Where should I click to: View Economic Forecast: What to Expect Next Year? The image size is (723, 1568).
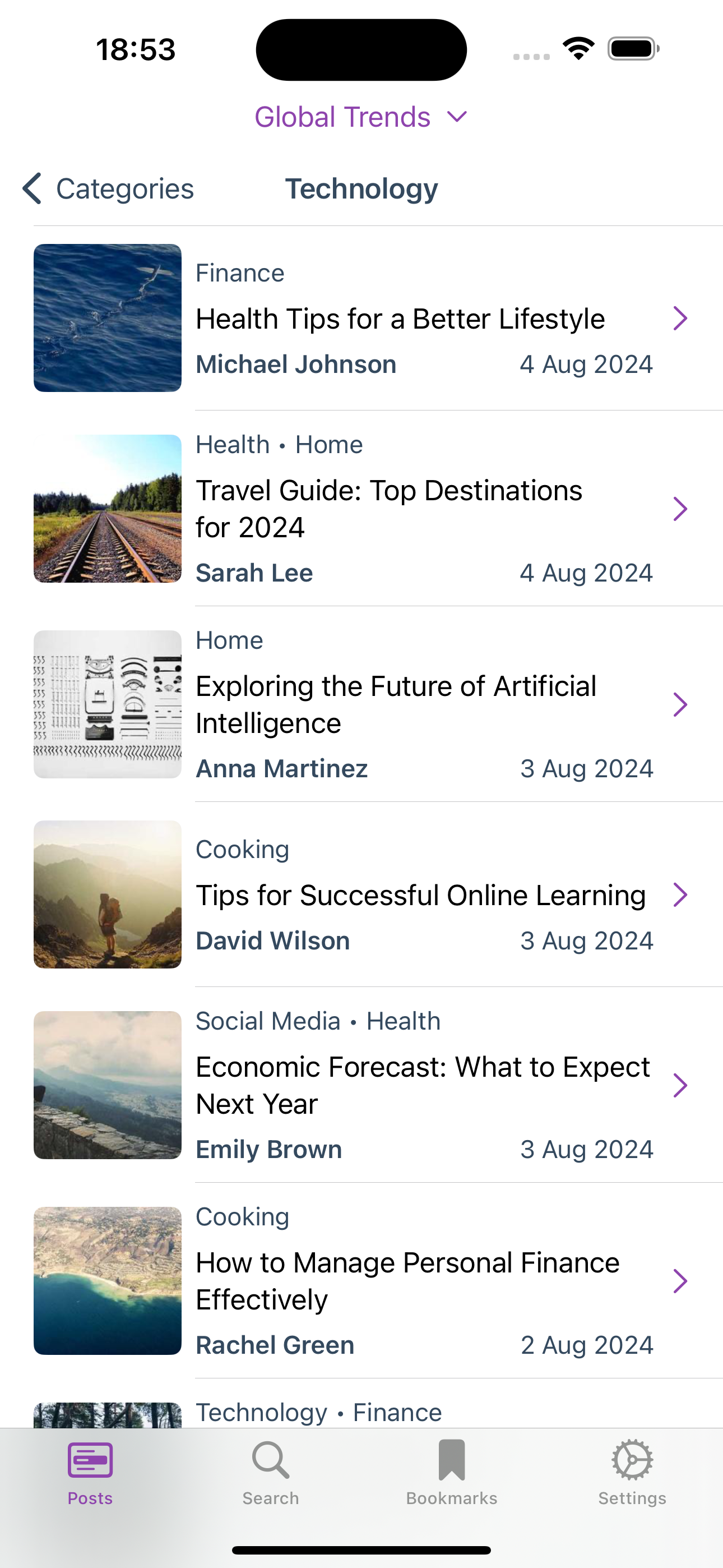[x=423, y=1085]
